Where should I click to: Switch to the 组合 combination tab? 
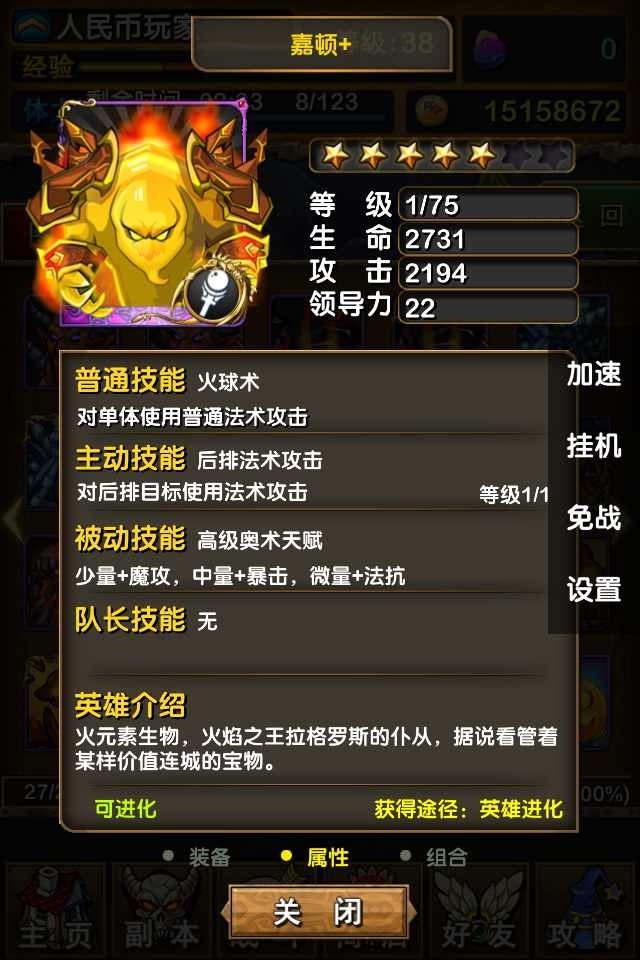click(445, 857)
